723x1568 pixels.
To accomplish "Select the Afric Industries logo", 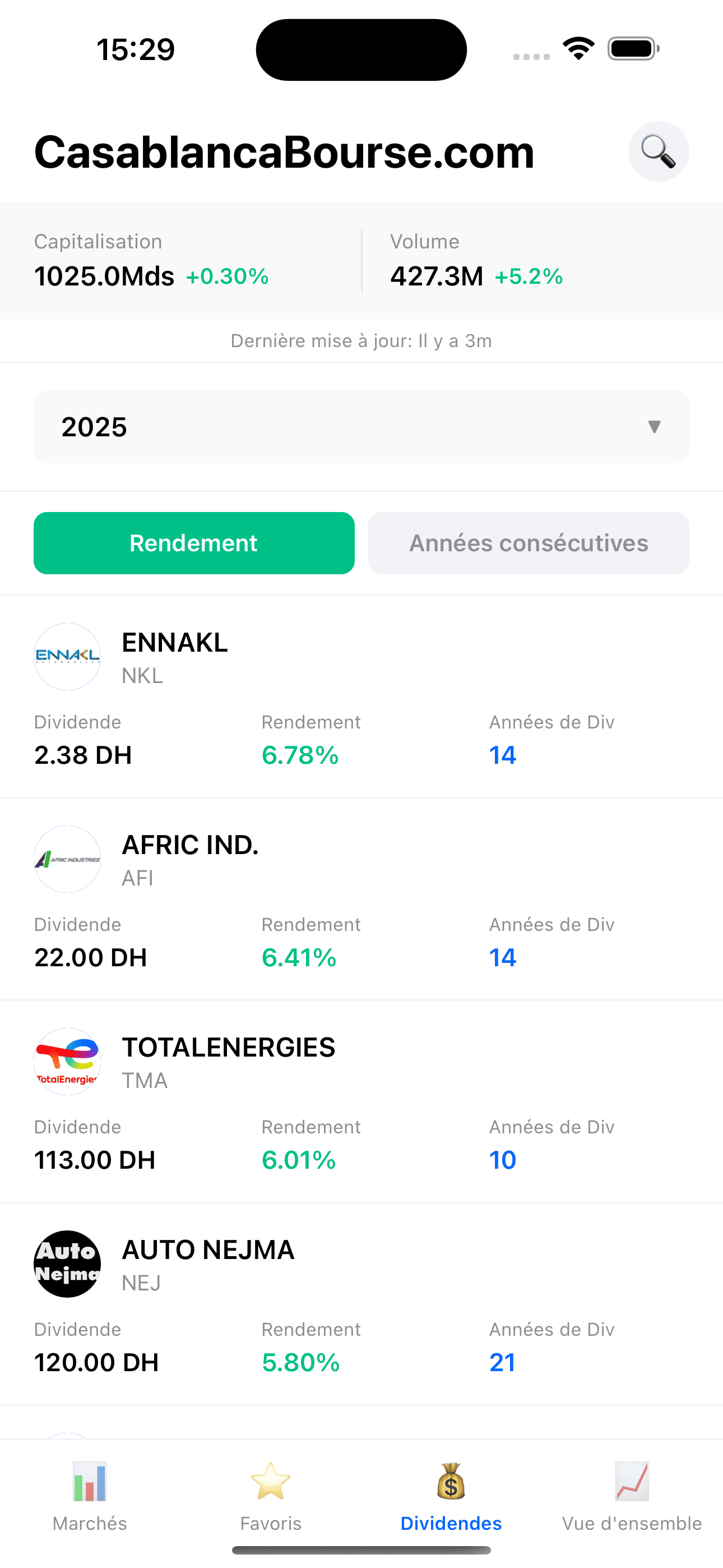I will pyautogui.click(x=67, y=859).
